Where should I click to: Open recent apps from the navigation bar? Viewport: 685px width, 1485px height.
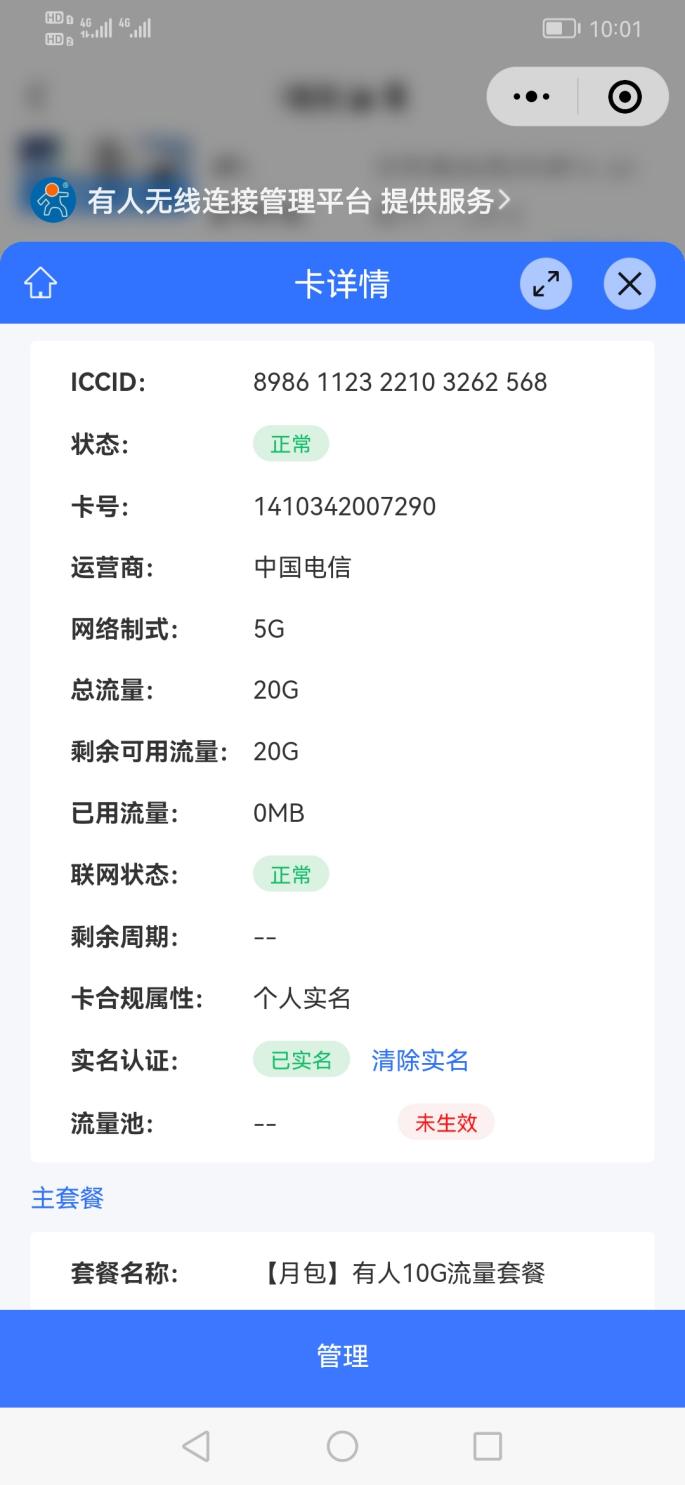point(487,1445)
